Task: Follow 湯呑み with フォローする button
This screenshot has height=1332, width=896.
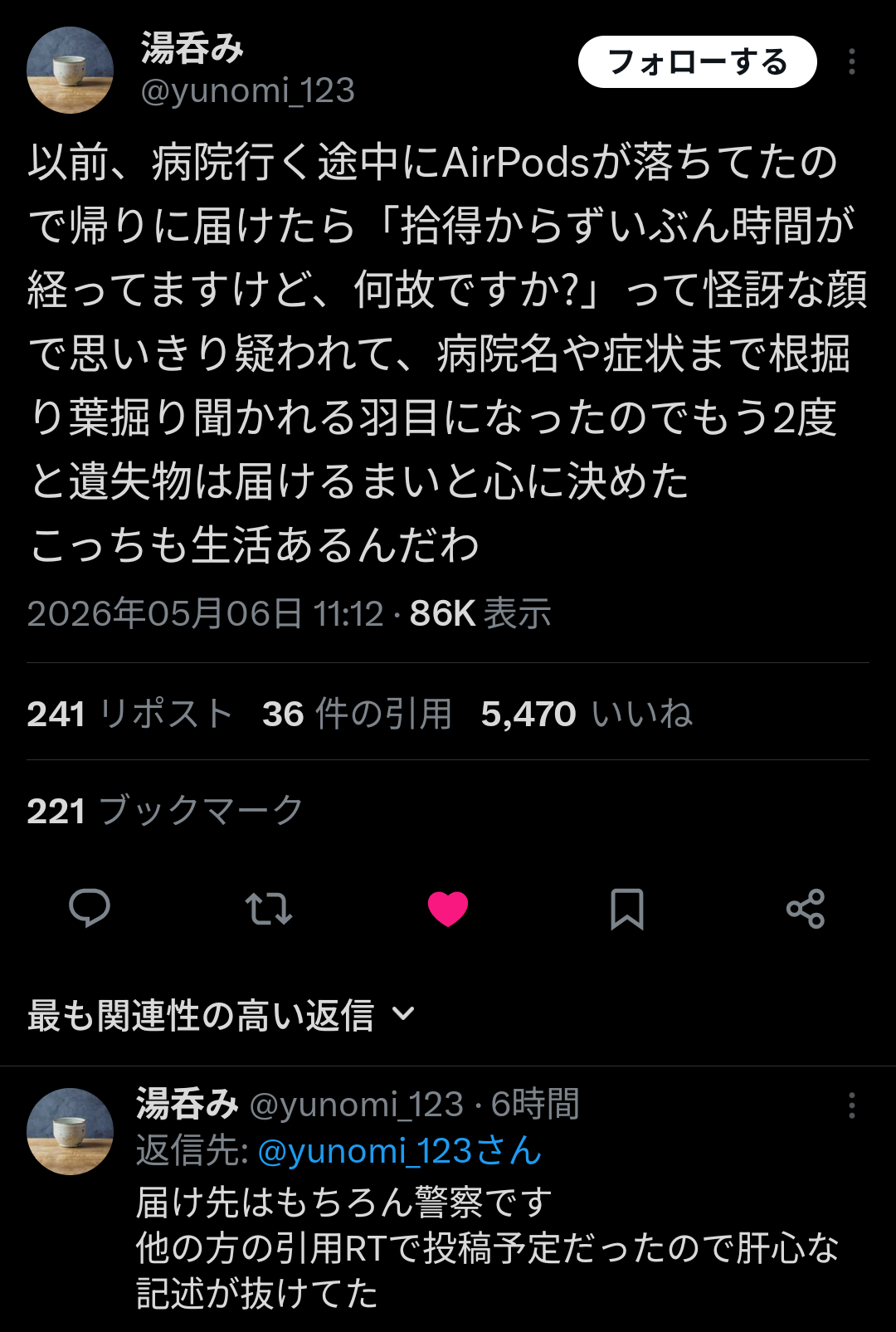Action: tap(697, 62)
